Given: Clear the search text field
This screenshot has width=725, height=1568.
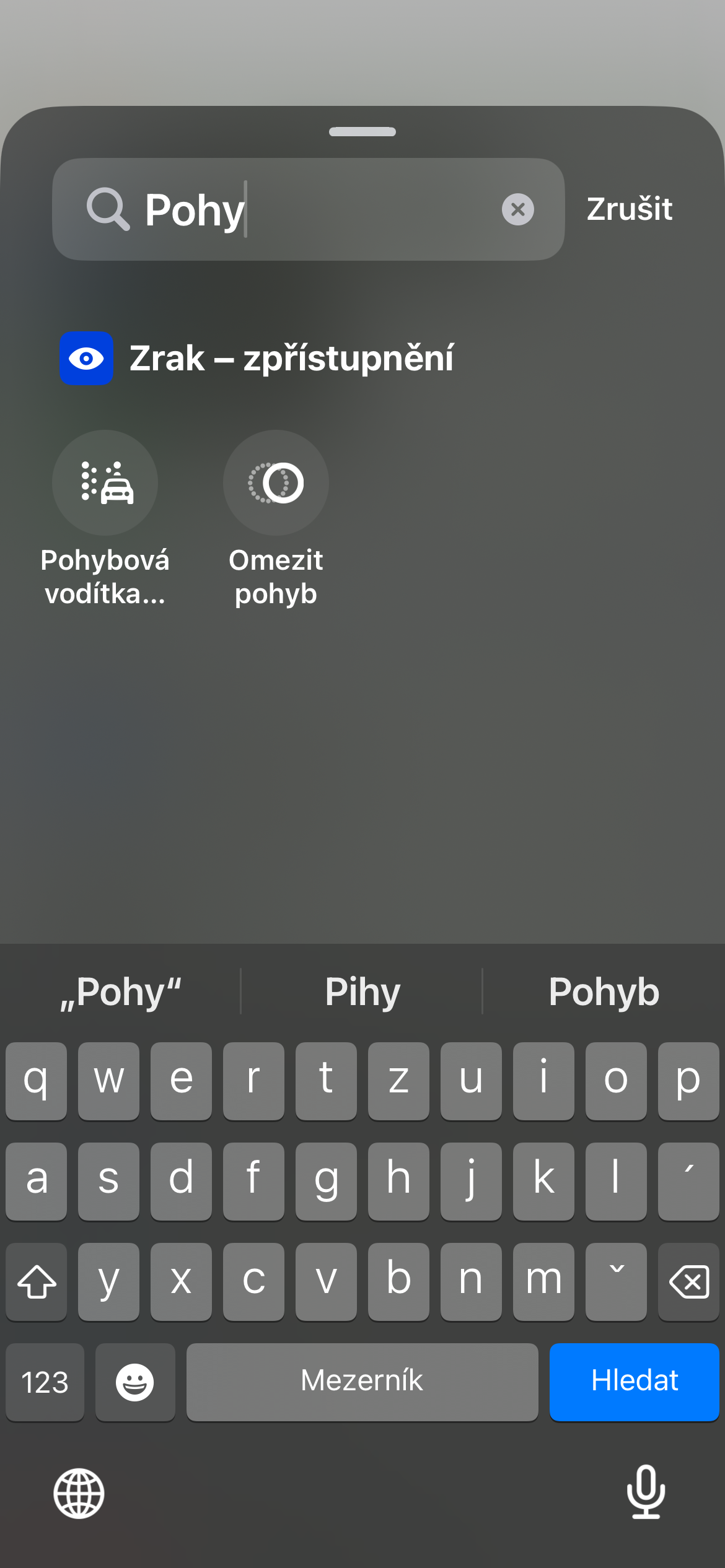Looking at the screenshot, I should coord(517,209).
